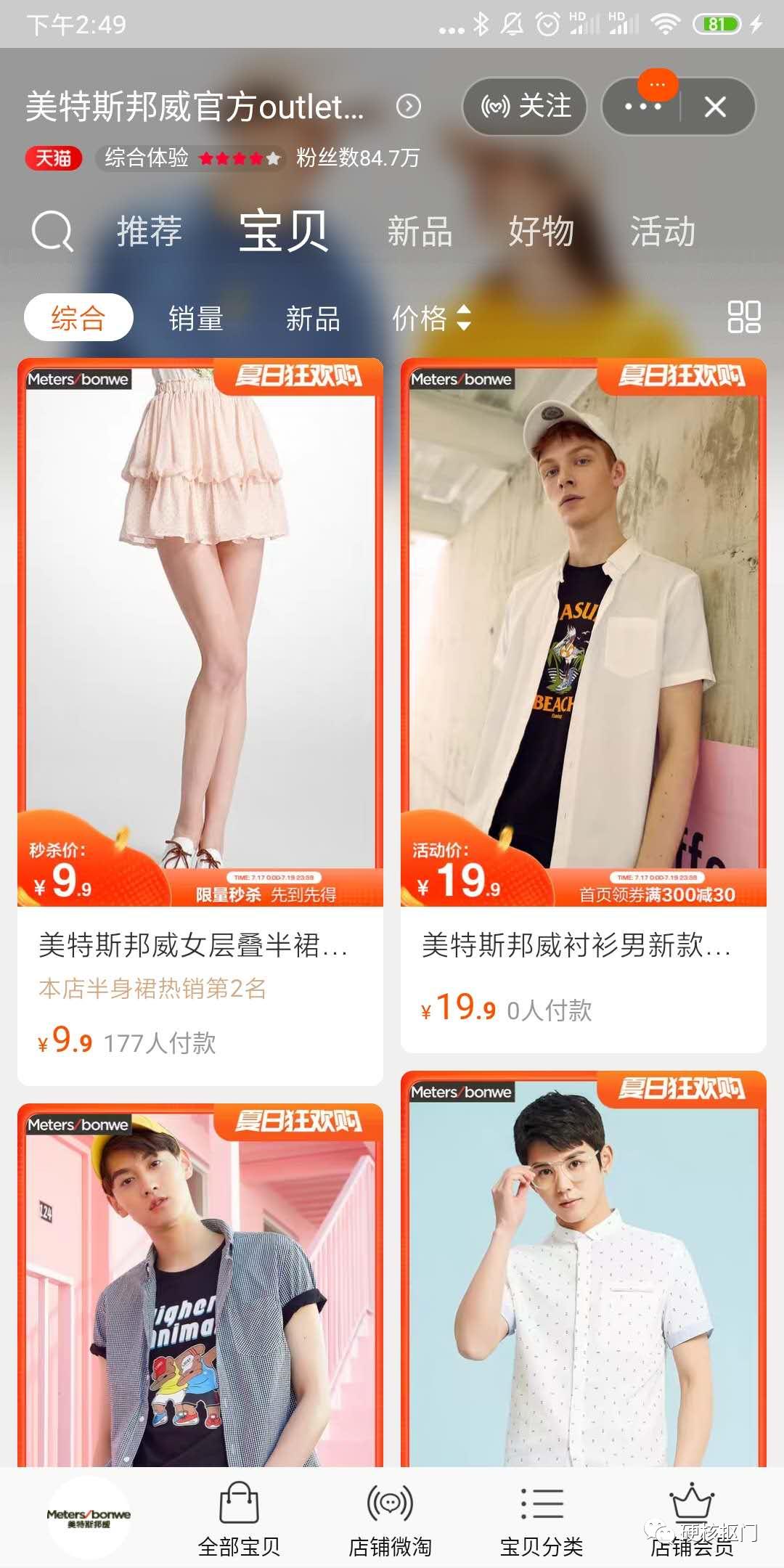Open the 活动 tab

pyautogui.click(x=663, y=232)
